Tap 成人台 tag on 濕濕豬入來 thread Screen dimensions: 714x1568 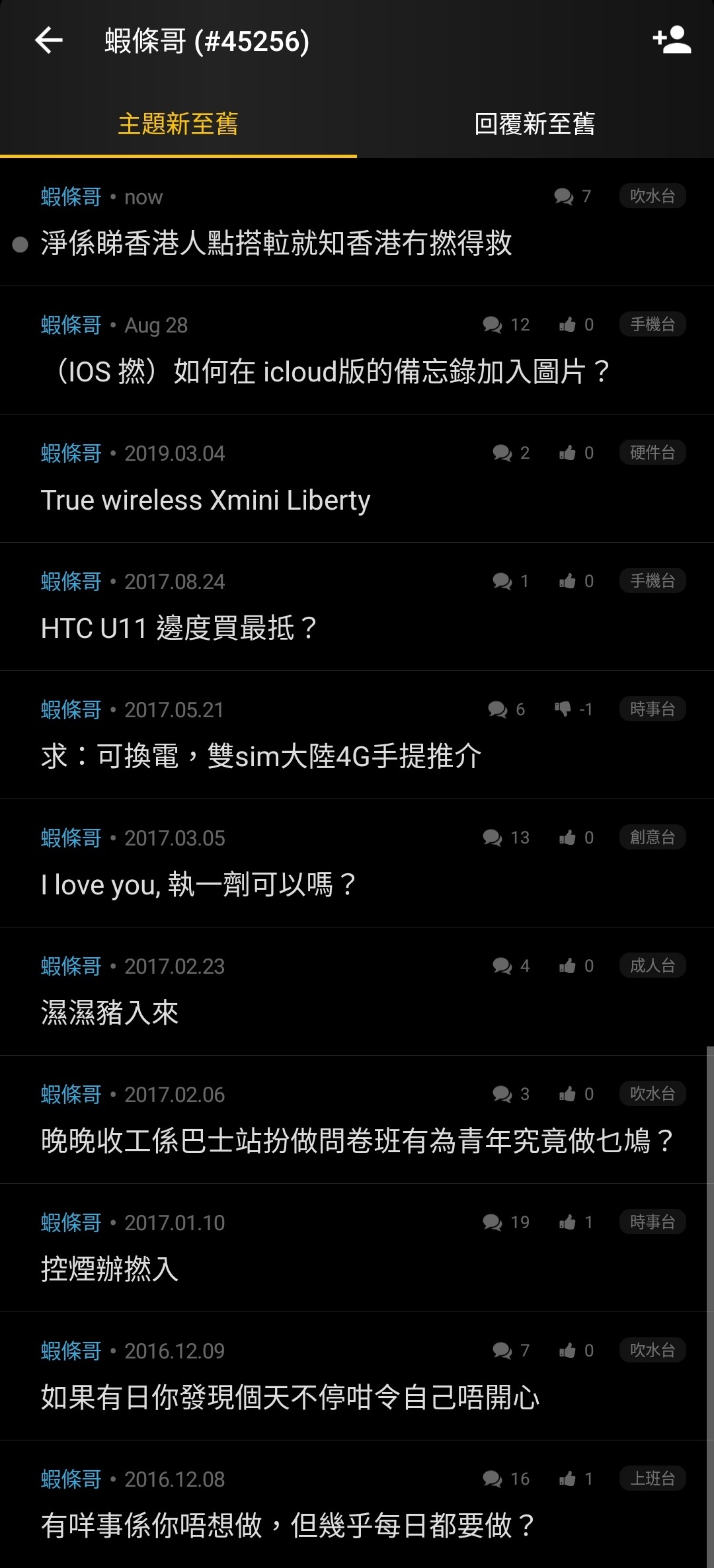(x=653, y=966)
